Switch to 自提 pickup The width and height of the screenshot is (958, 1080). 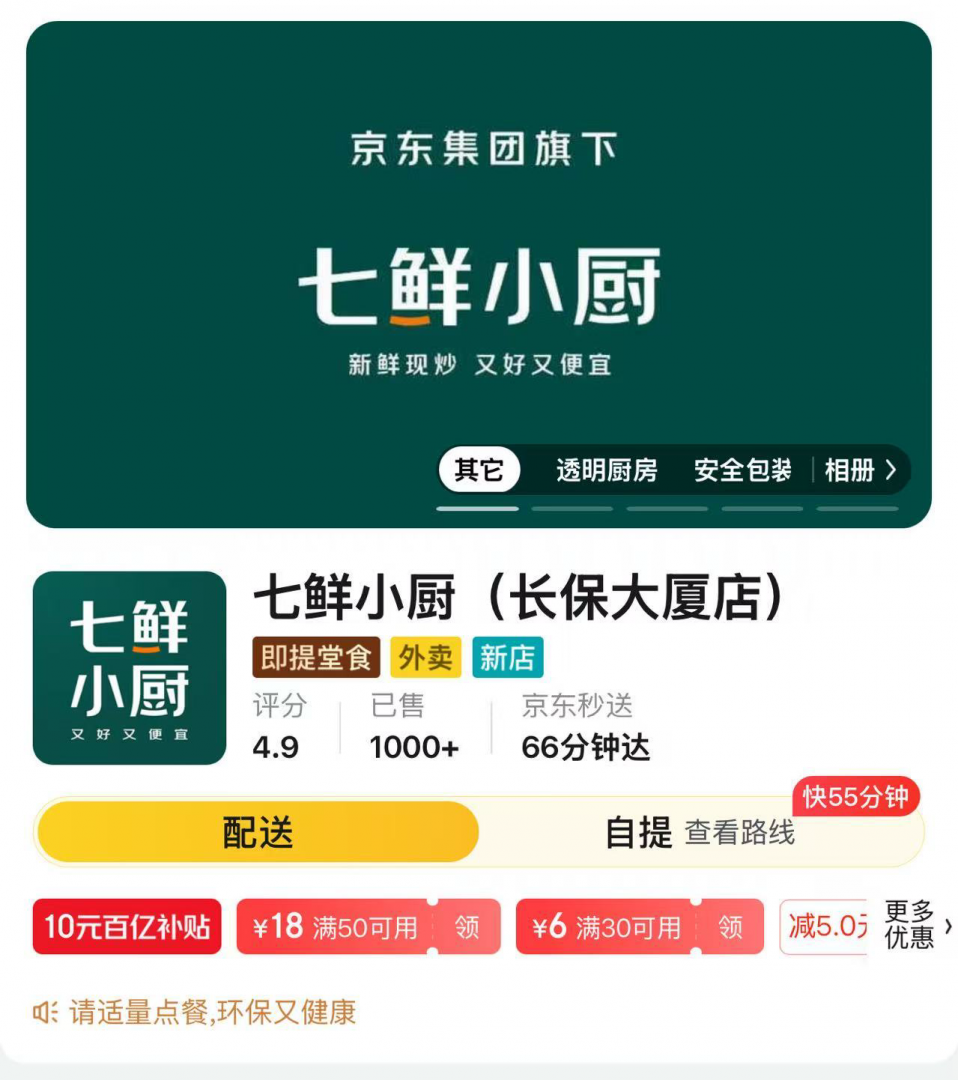tap(638, 832)
